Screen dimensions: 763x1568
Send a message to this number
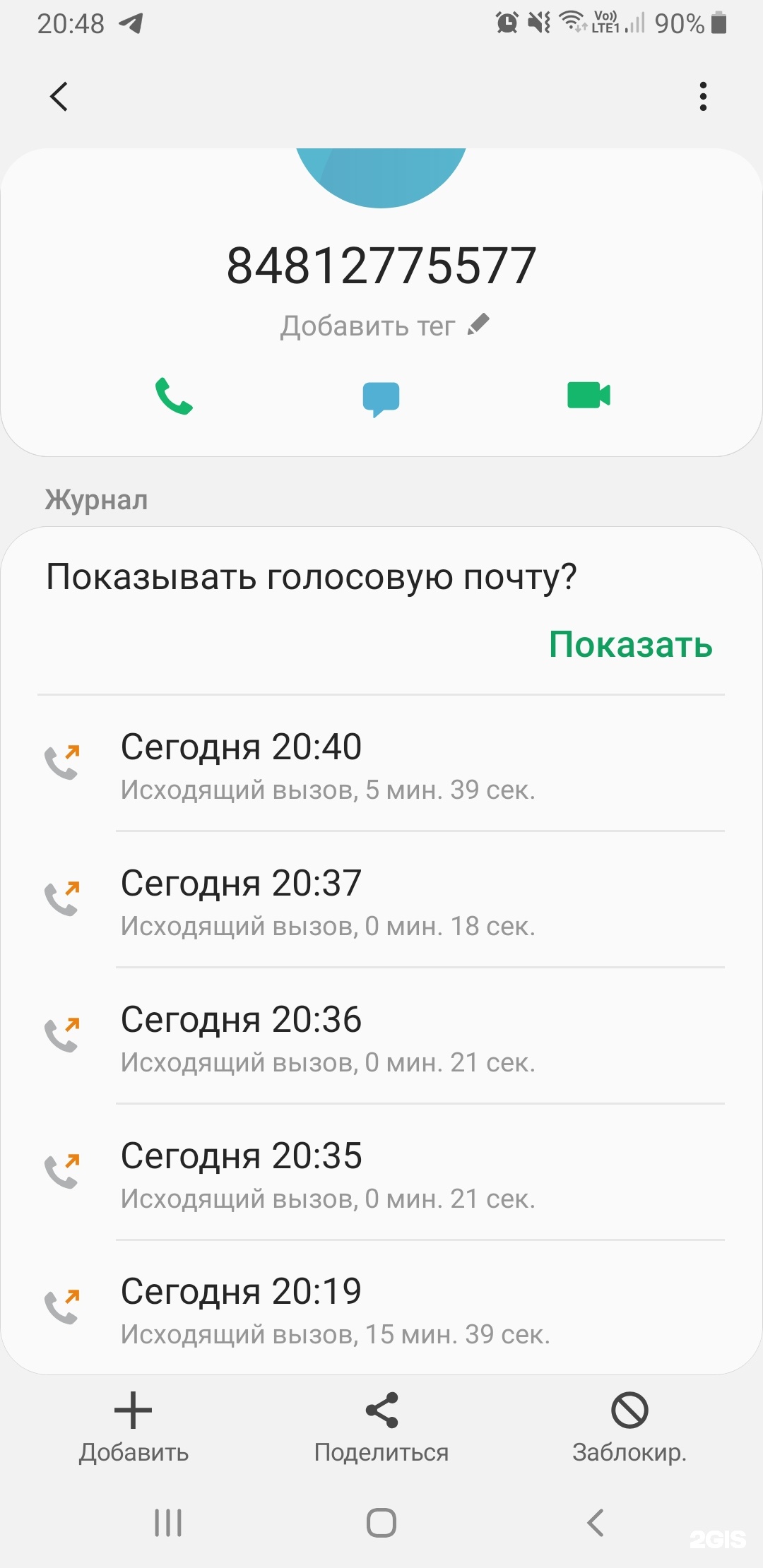click(381, 398)
